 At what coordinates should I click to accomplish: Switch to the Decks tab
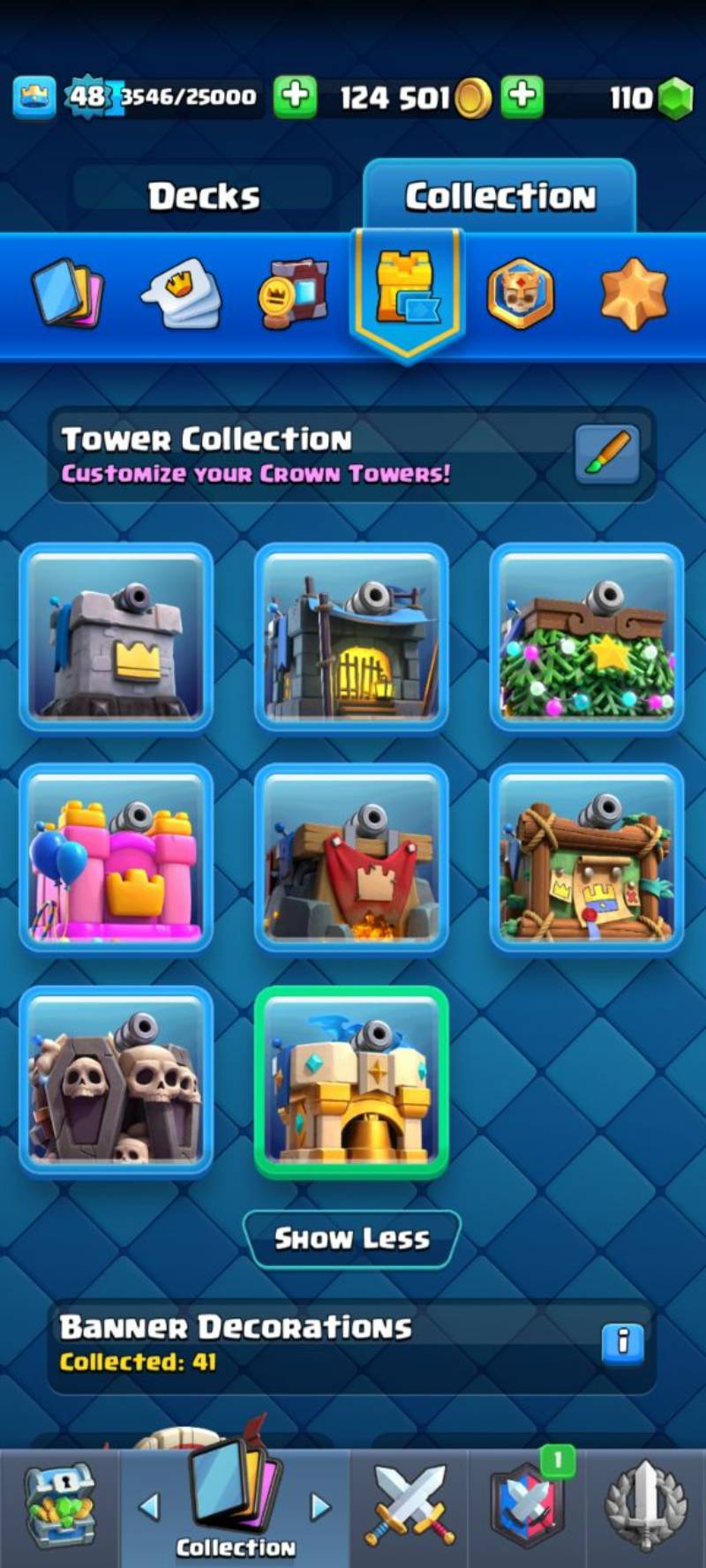tap(204, 196)
